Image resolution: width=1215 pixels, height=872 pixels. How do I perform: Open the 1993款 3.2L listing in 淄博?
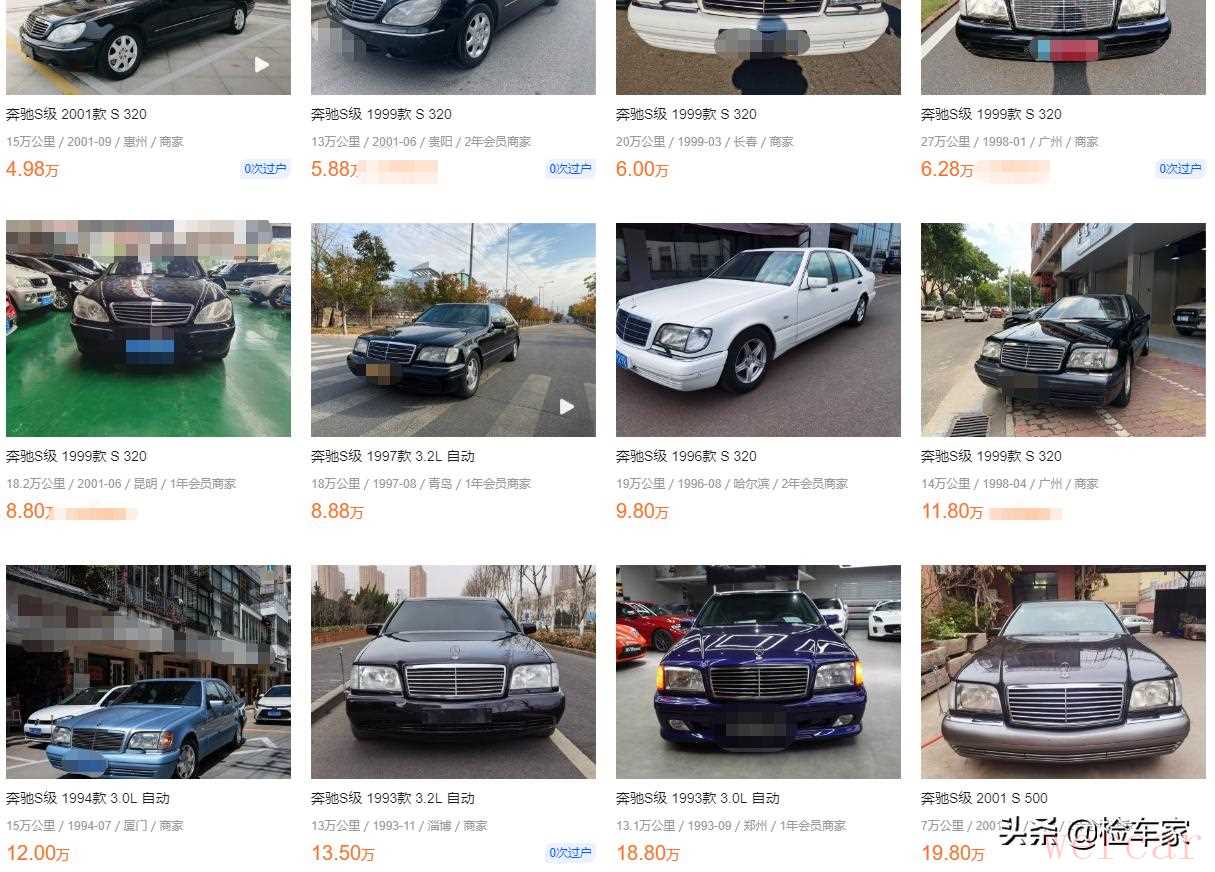click(x=392, y=798)
